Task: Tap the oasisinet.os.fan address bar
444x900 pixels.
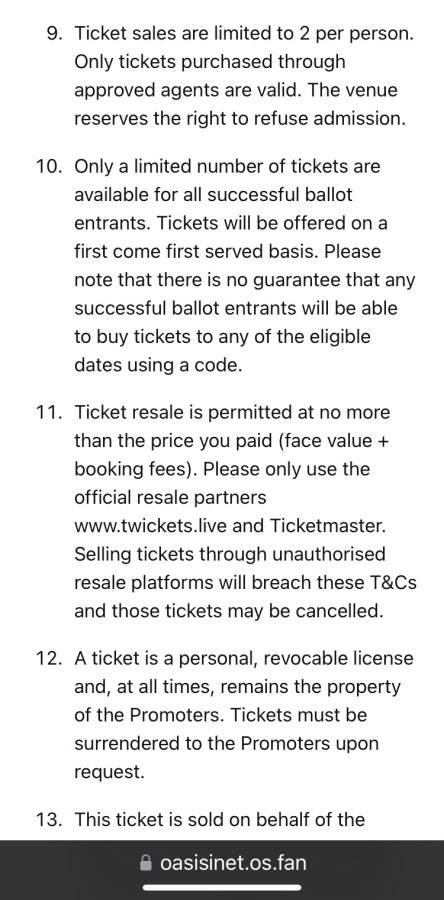Action: 223,862
